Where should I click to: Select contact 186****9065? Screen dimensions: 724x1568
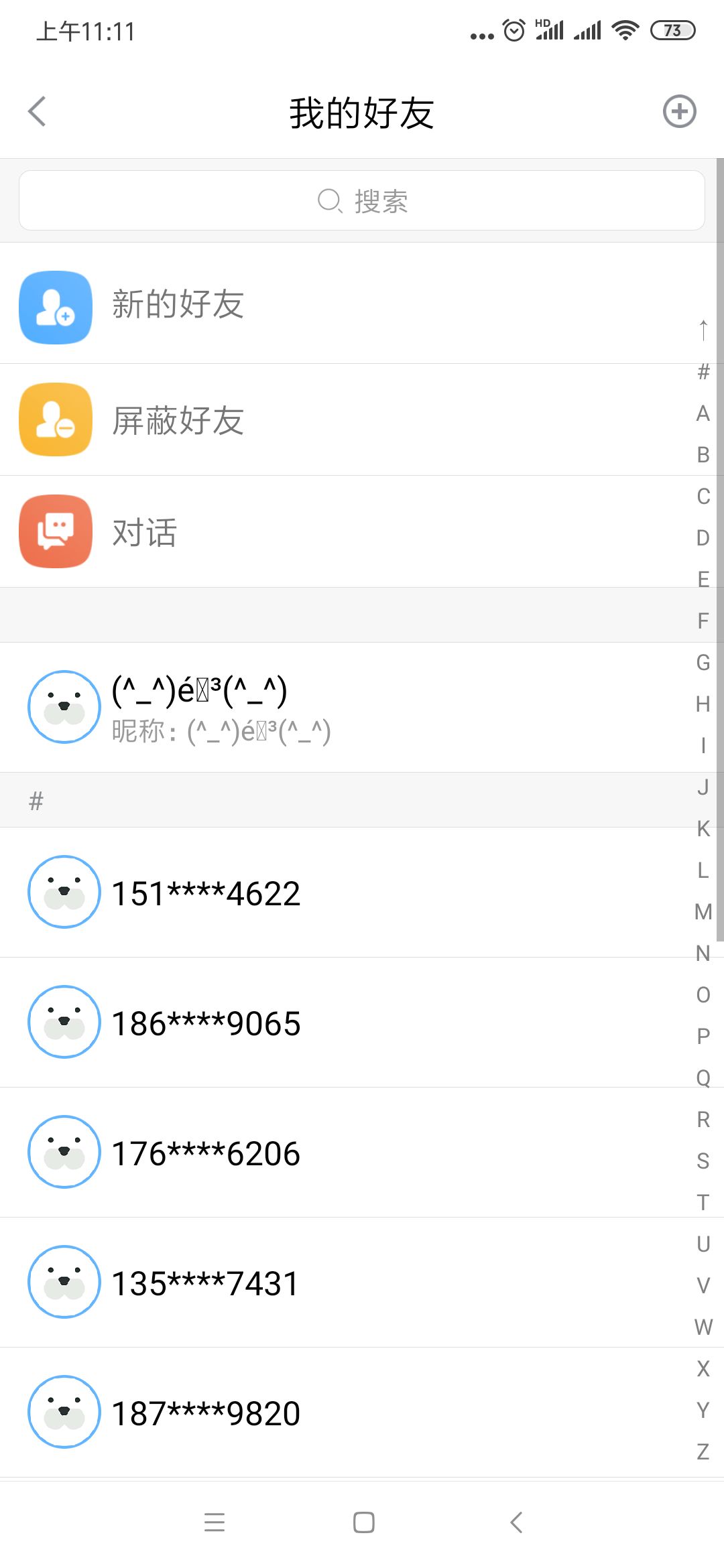362,1023
